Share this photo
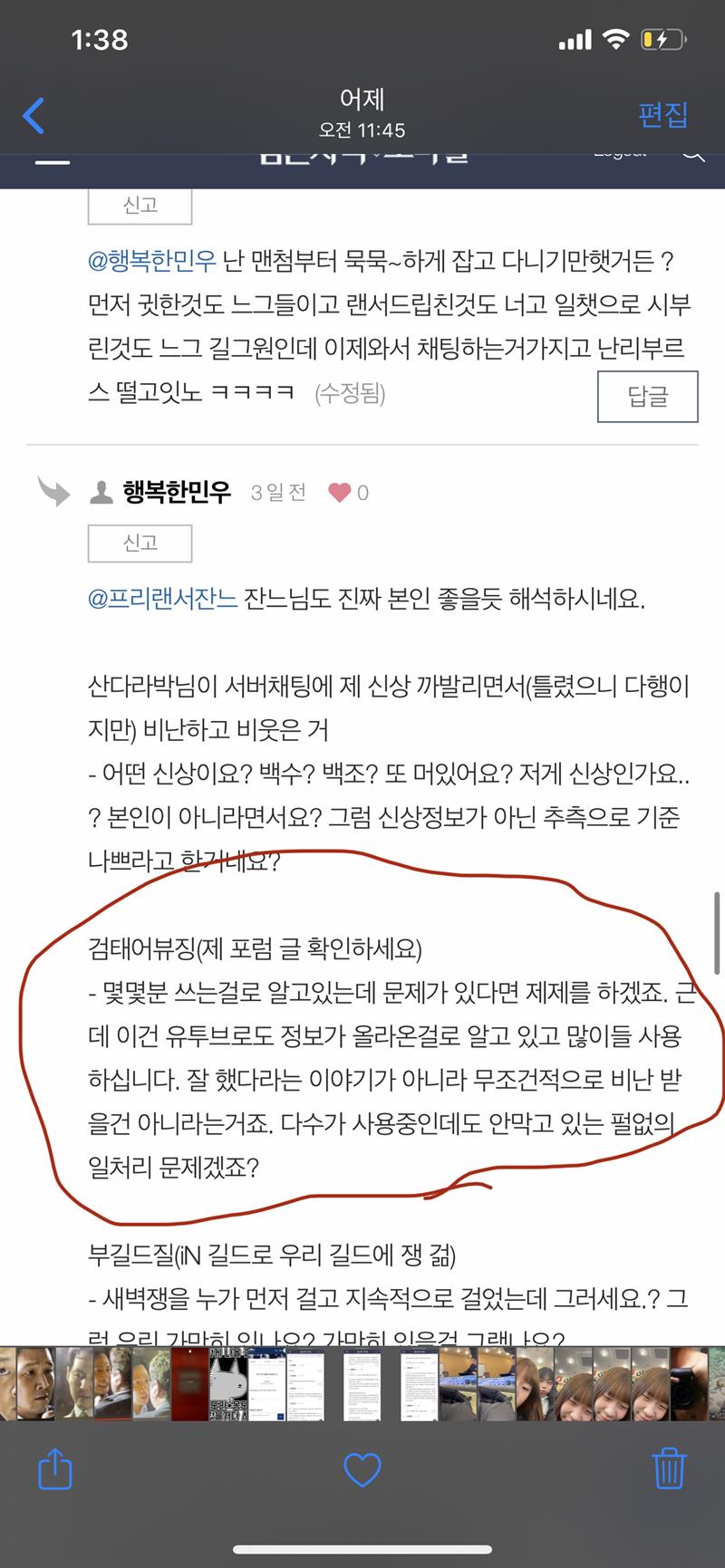 coord(54,1469)
